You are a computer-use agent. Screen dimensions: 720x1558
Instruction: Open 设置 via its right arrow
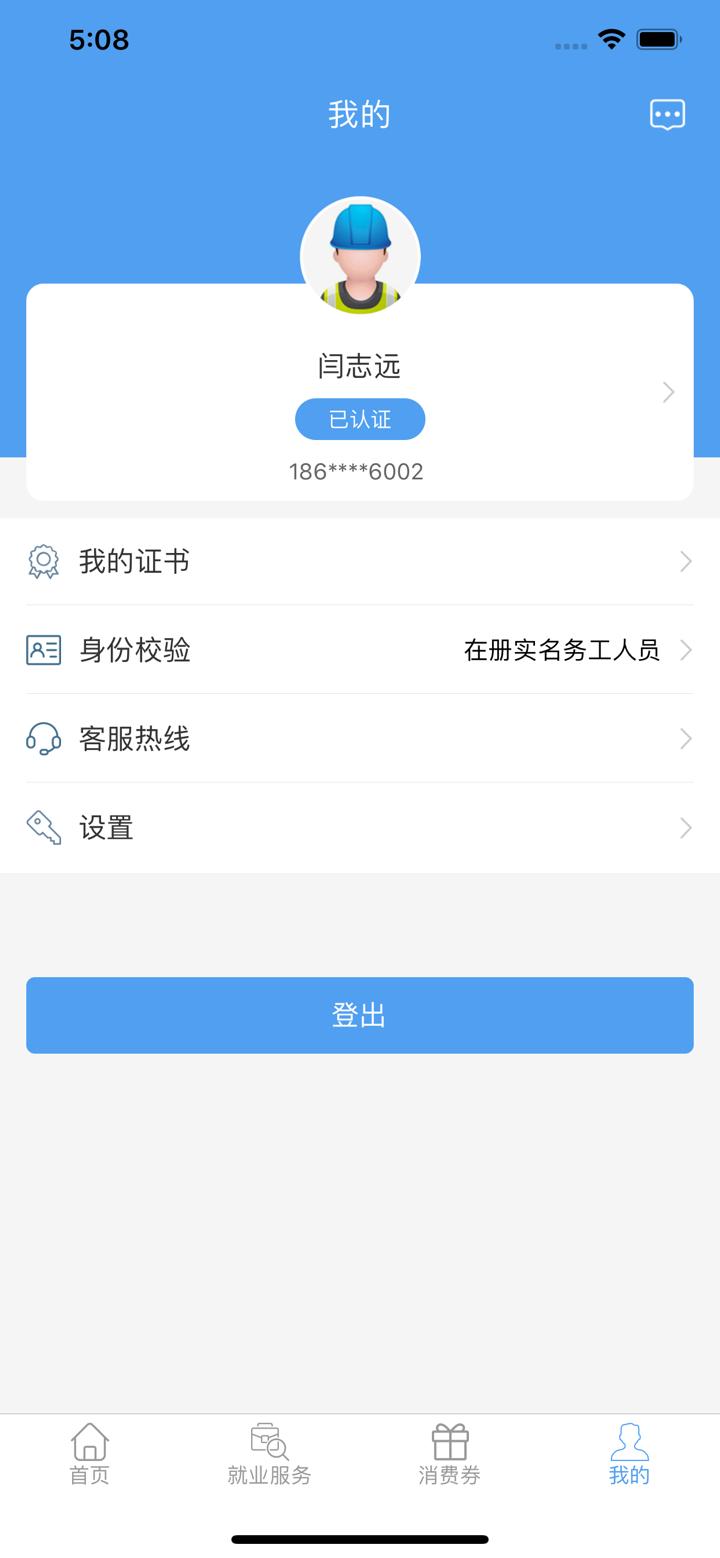pos(684,828)
